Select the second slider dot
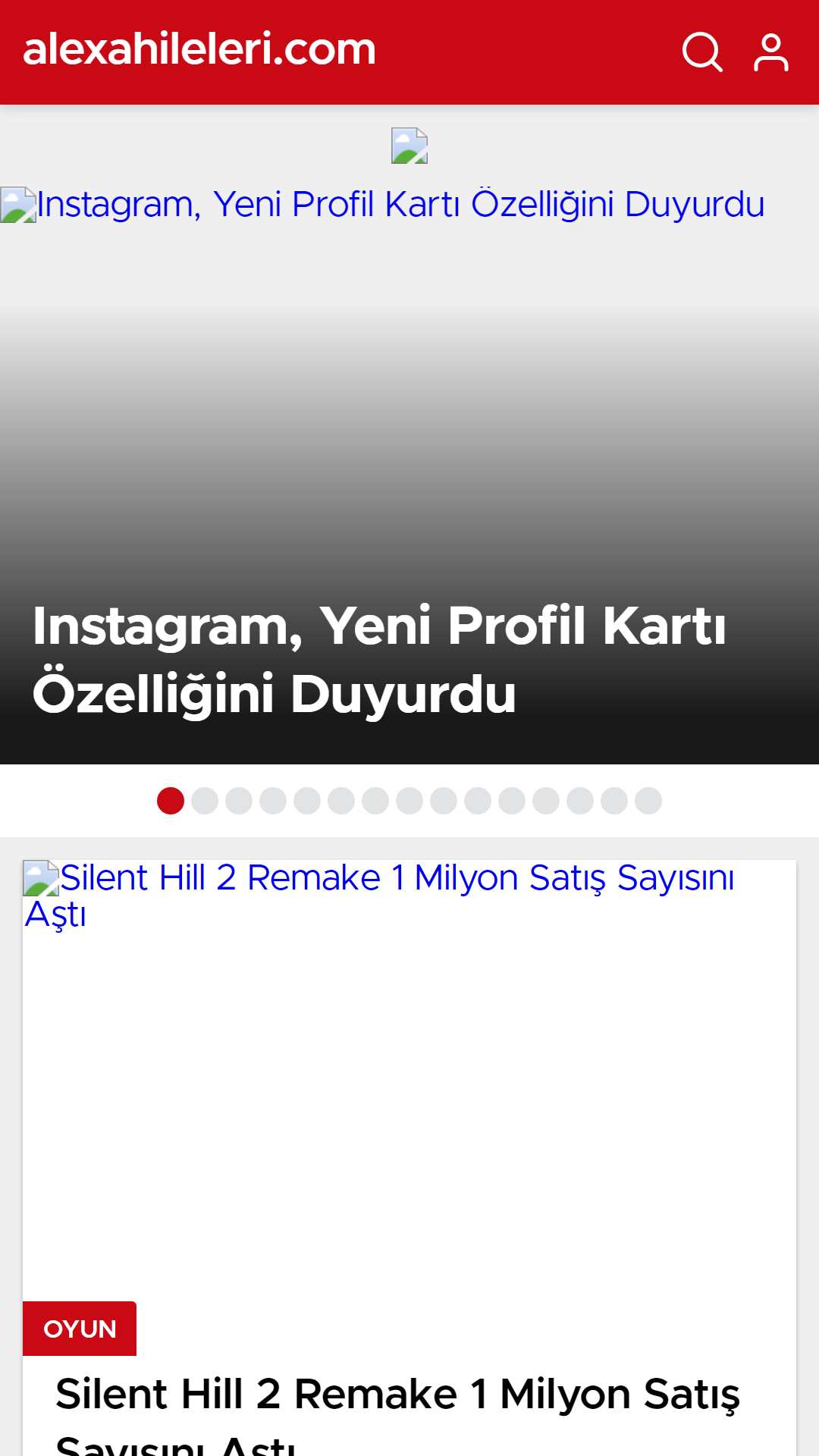The width and height of the screenshot is (819, 1456). click(205, 801)
